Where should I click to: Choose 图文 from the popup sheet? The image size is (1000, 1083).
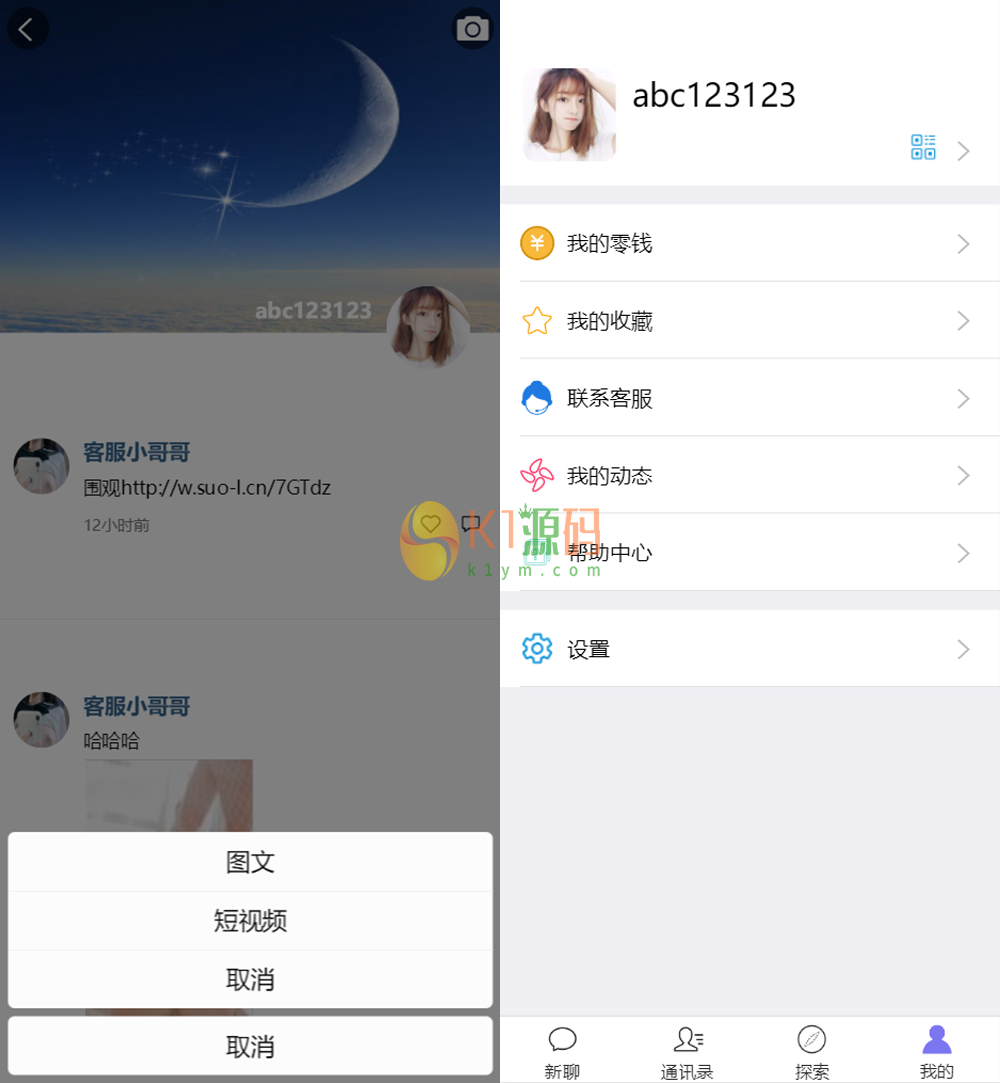(250, 862)
